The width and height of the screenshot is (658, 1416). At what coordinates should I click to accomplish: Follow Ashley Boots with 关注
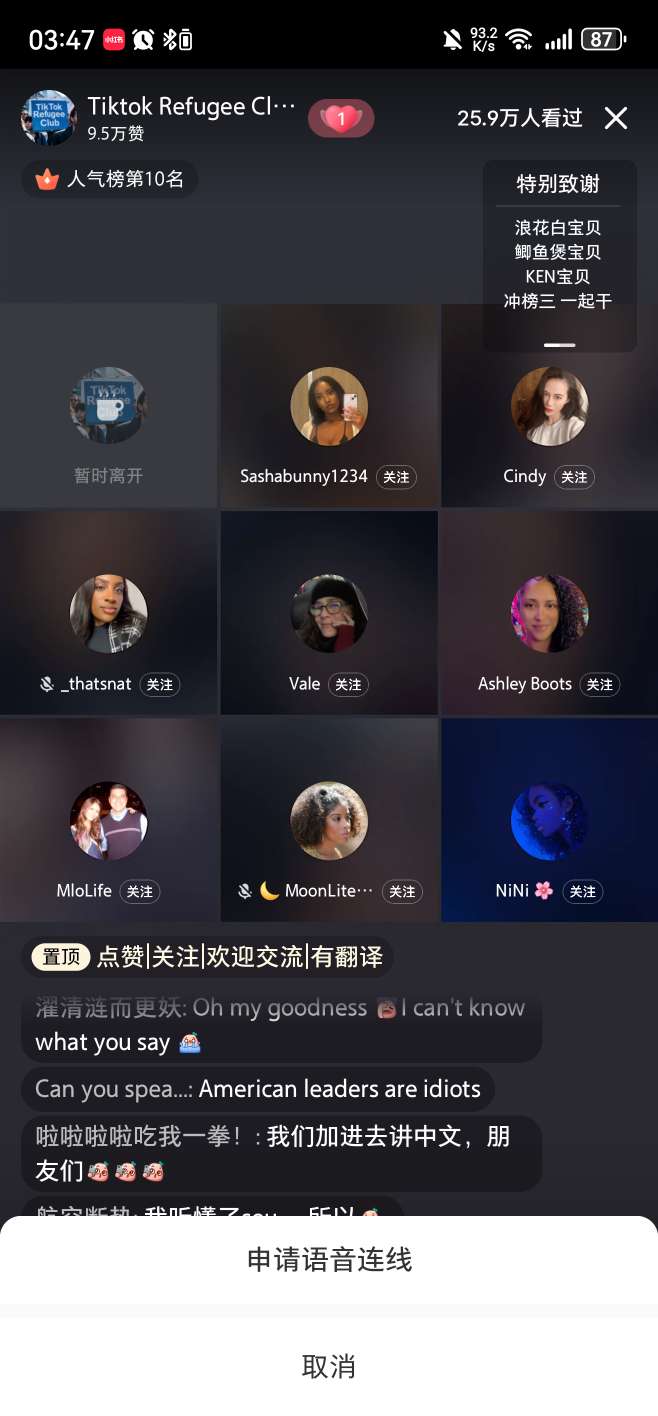pyautogui.click(x=600, y=685)
